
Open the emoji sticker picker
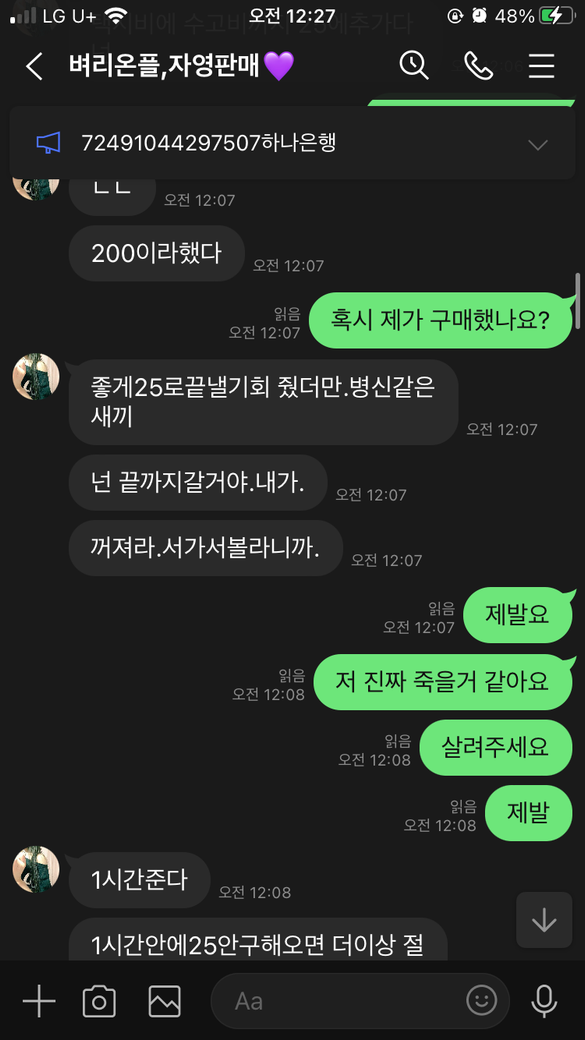click(x=482, y=1000)
